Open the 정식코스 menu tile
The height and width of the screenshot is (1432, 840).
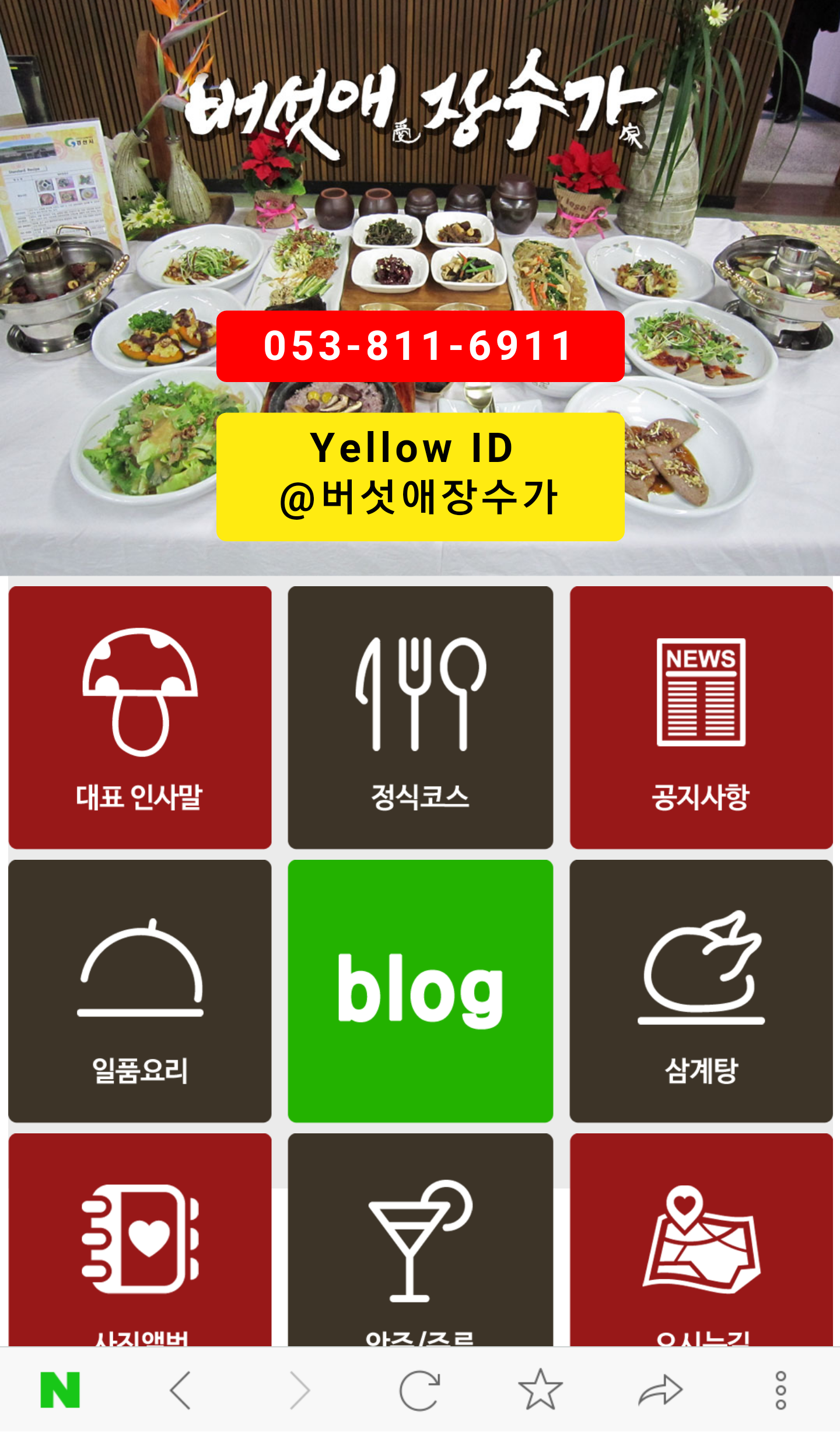tap(420, 717)
